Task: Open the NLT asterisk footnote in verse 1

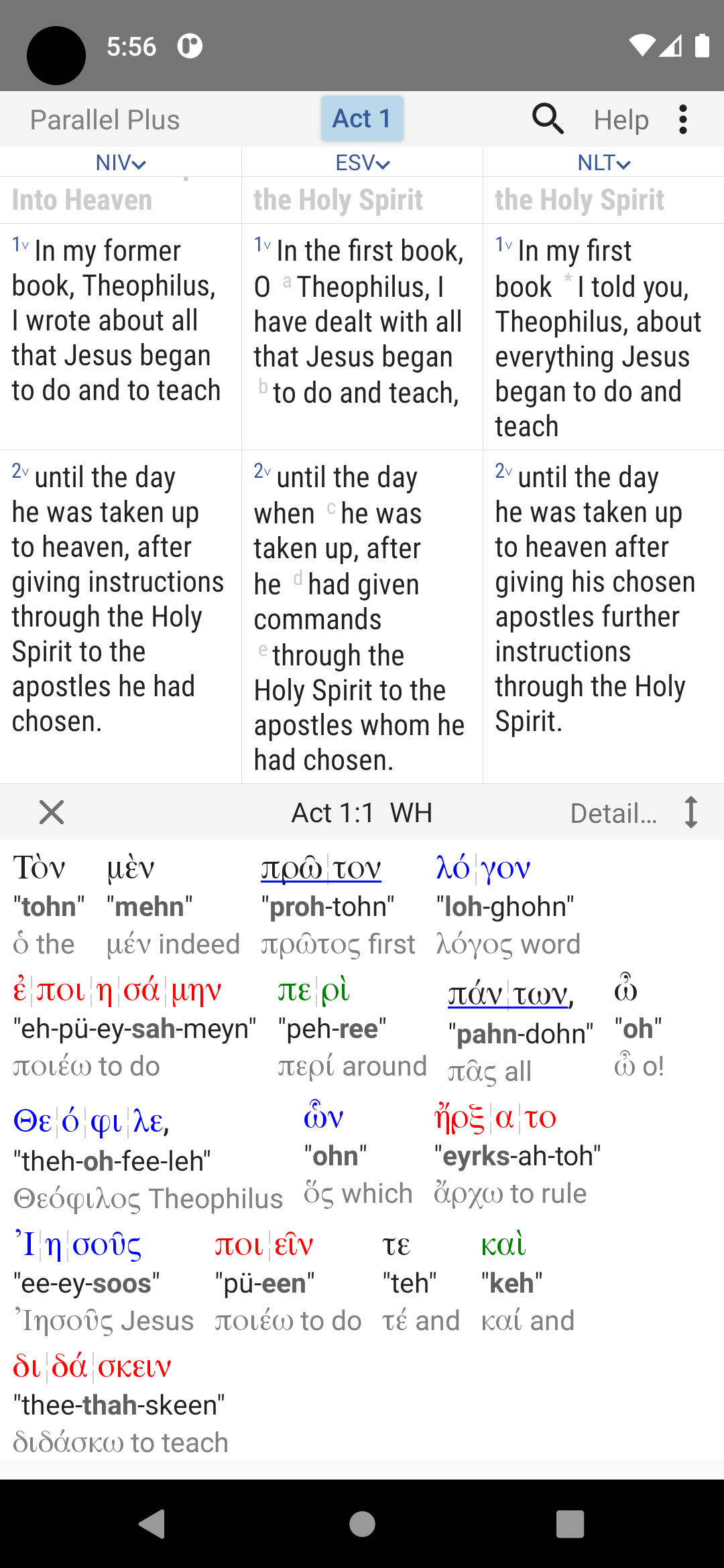Action: pyautogui.click(x=568, y=279)
